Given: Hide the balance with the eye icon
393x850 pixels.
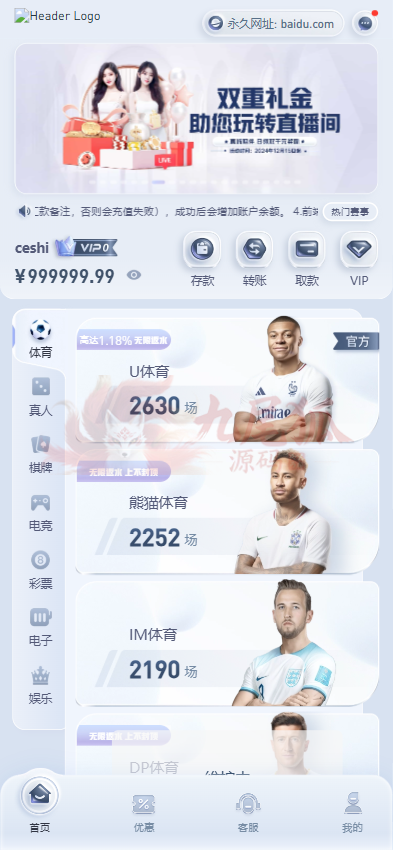Looking at the screenshot, I should pos(134,275).
